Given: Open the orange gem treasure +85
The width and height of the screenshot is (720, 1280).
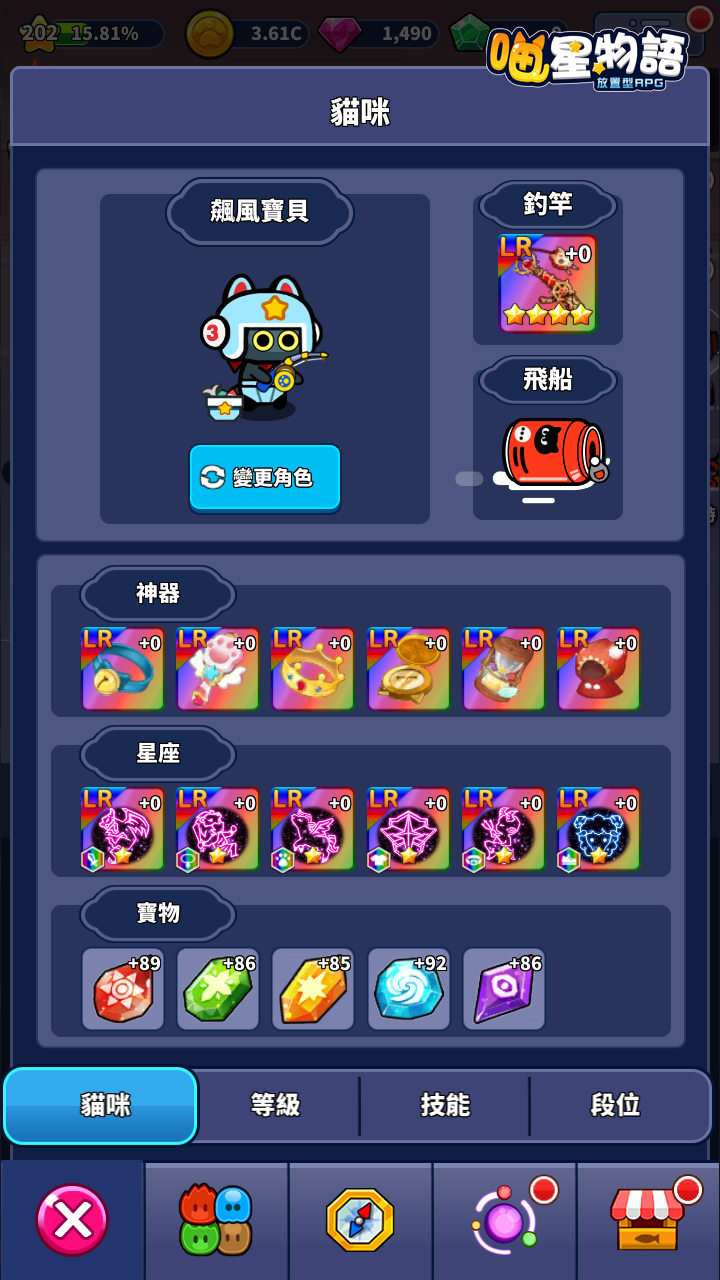Looking at the screenshot, I should (313, 989).
